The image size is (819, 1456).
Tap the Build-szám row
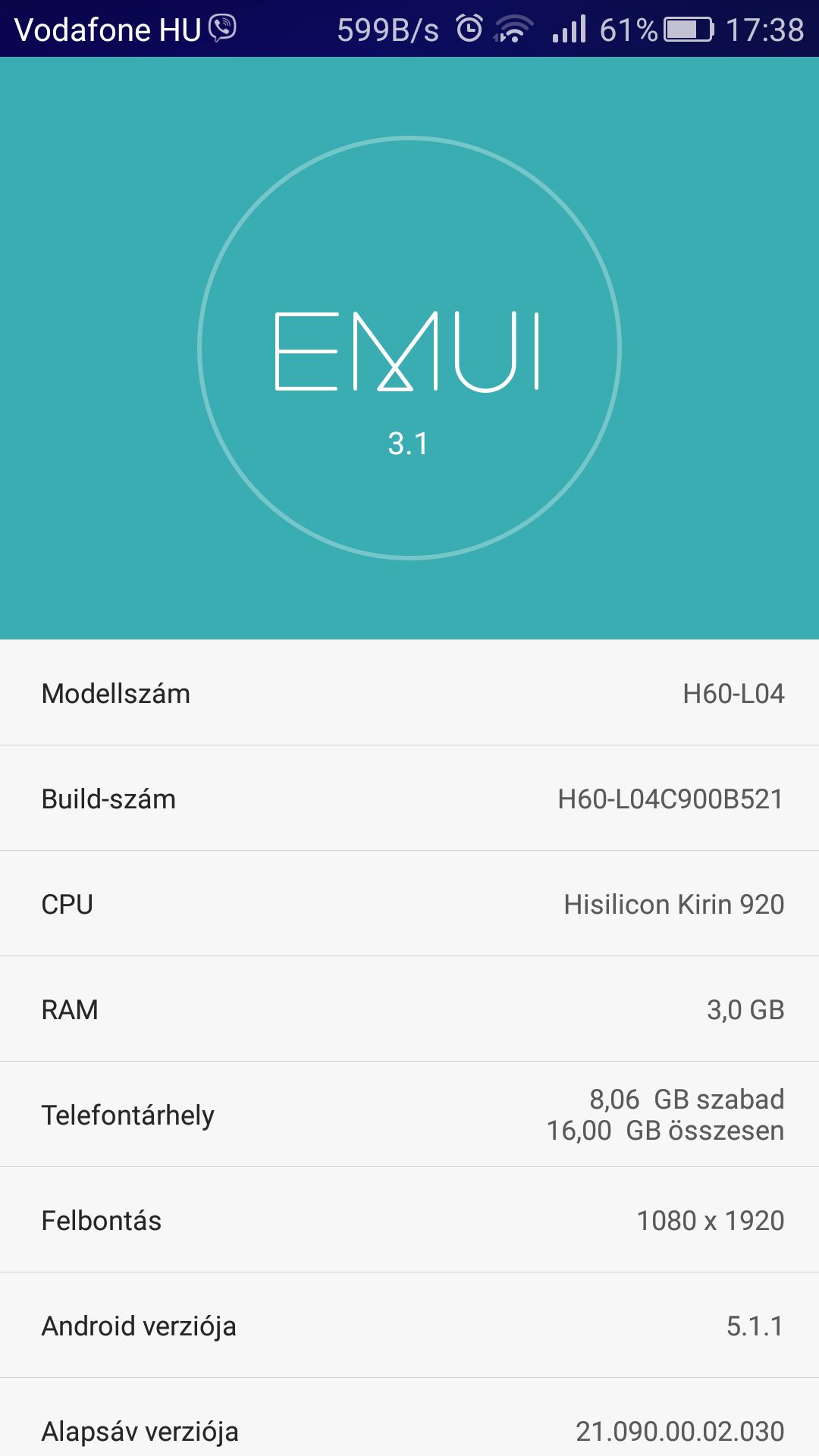[x=409, y=799]
